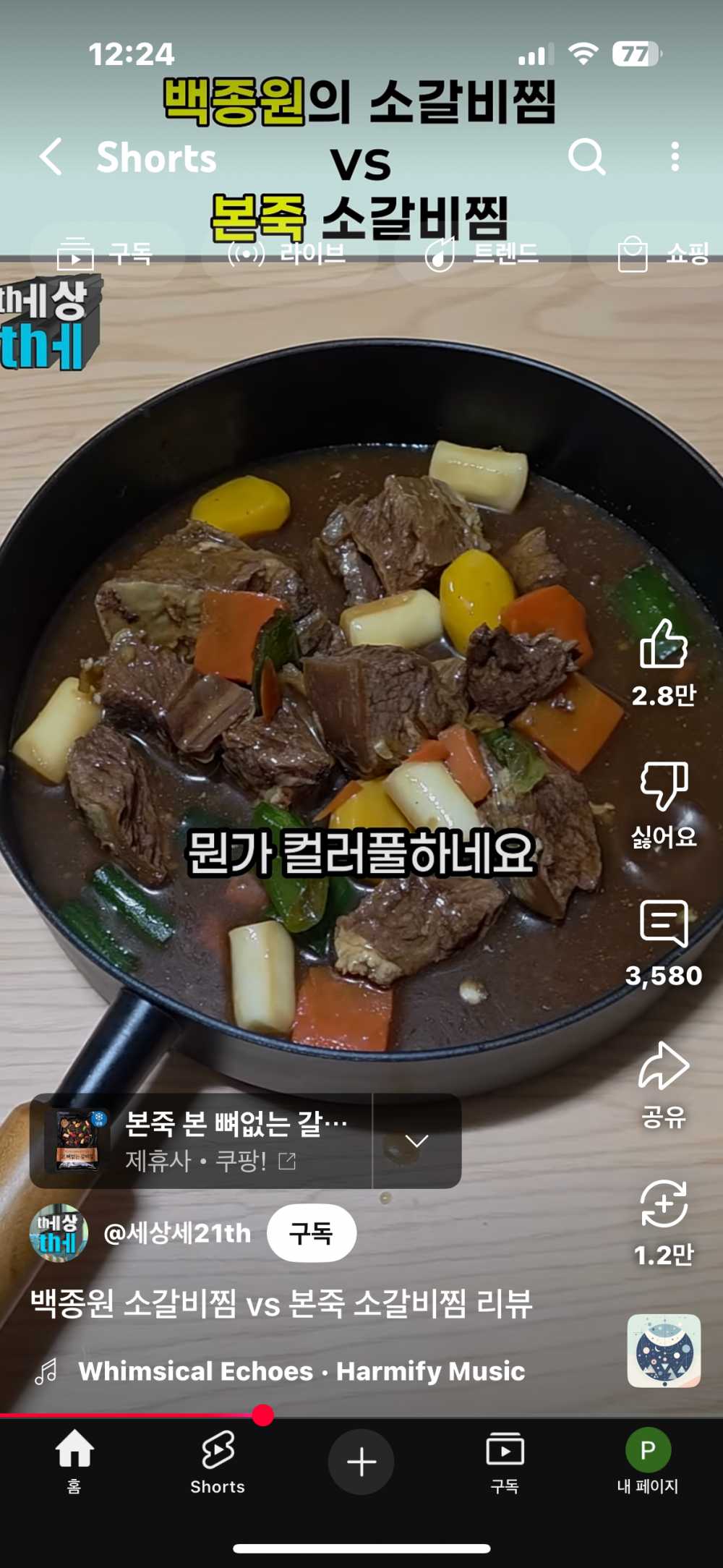The width and height of the screenshot is (723, 1568).
Task: Open the comments with 3,580 replies
Action: [x=663, y=924]
